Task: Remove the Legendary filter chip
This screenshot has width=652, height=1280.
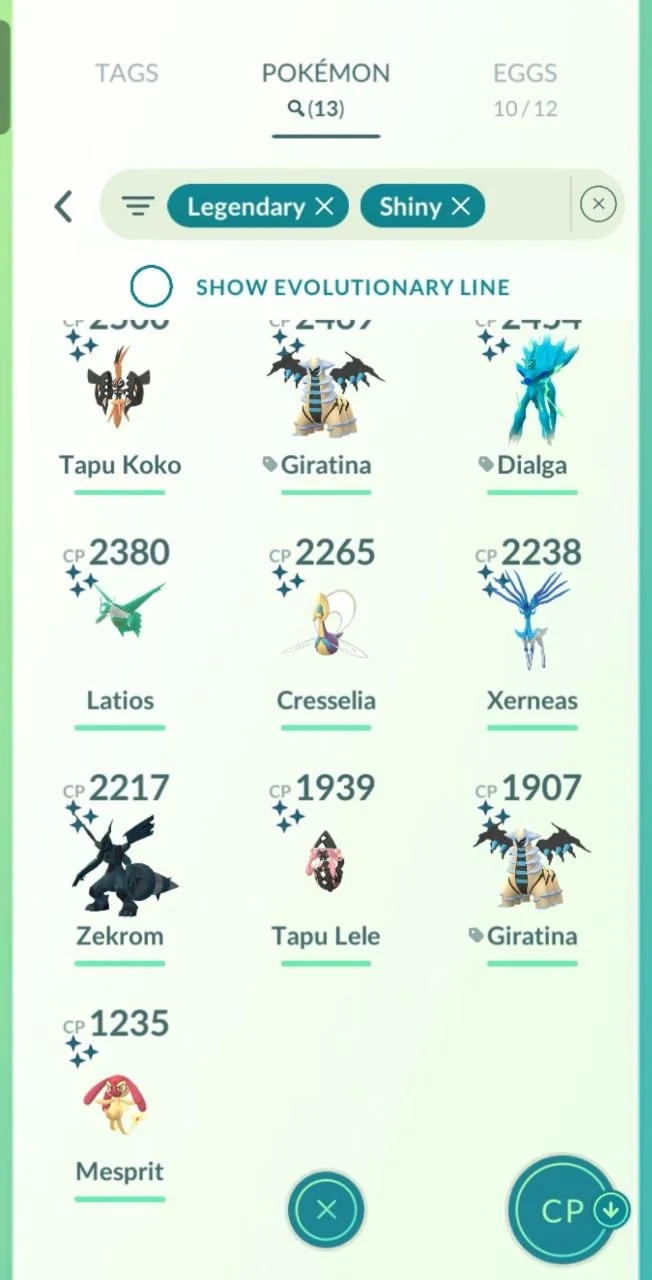Action: pos(324,206)
